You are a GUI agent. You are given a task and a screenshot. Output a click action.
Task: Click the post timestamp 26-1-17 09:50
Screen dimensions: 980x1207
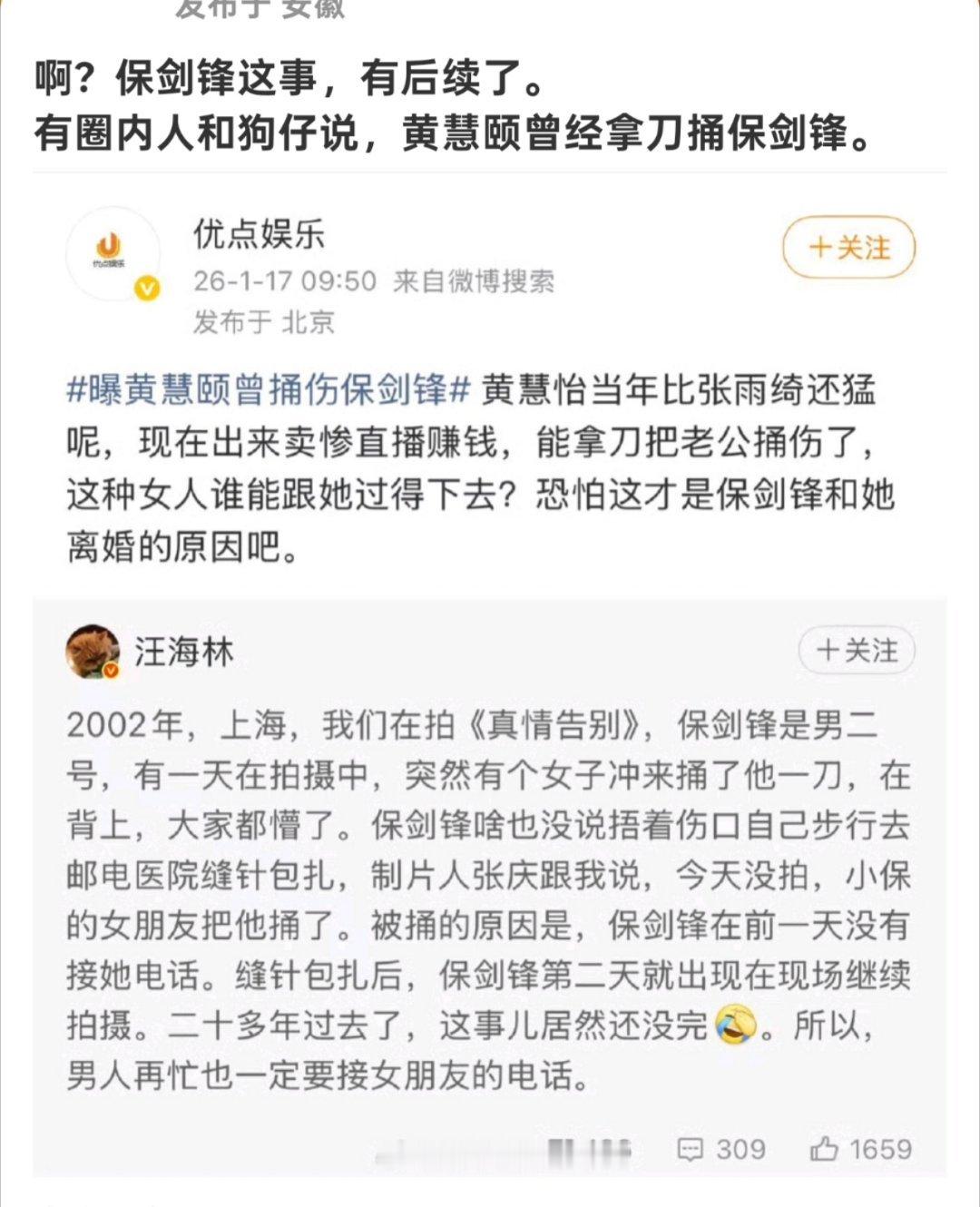click(x=284, y=280)
